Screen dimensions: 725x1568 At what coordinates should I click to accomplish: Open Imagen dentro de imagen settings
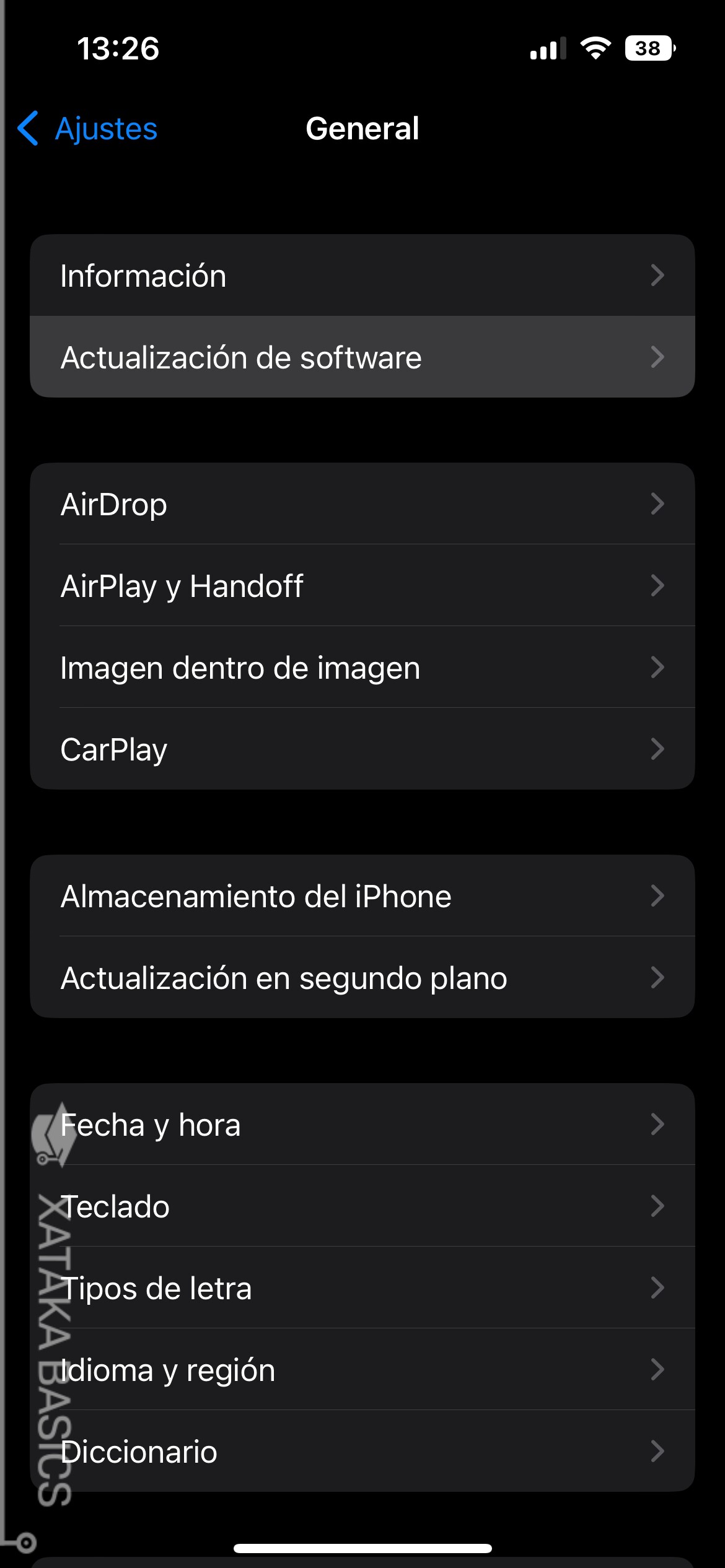[x=362, y=667]
